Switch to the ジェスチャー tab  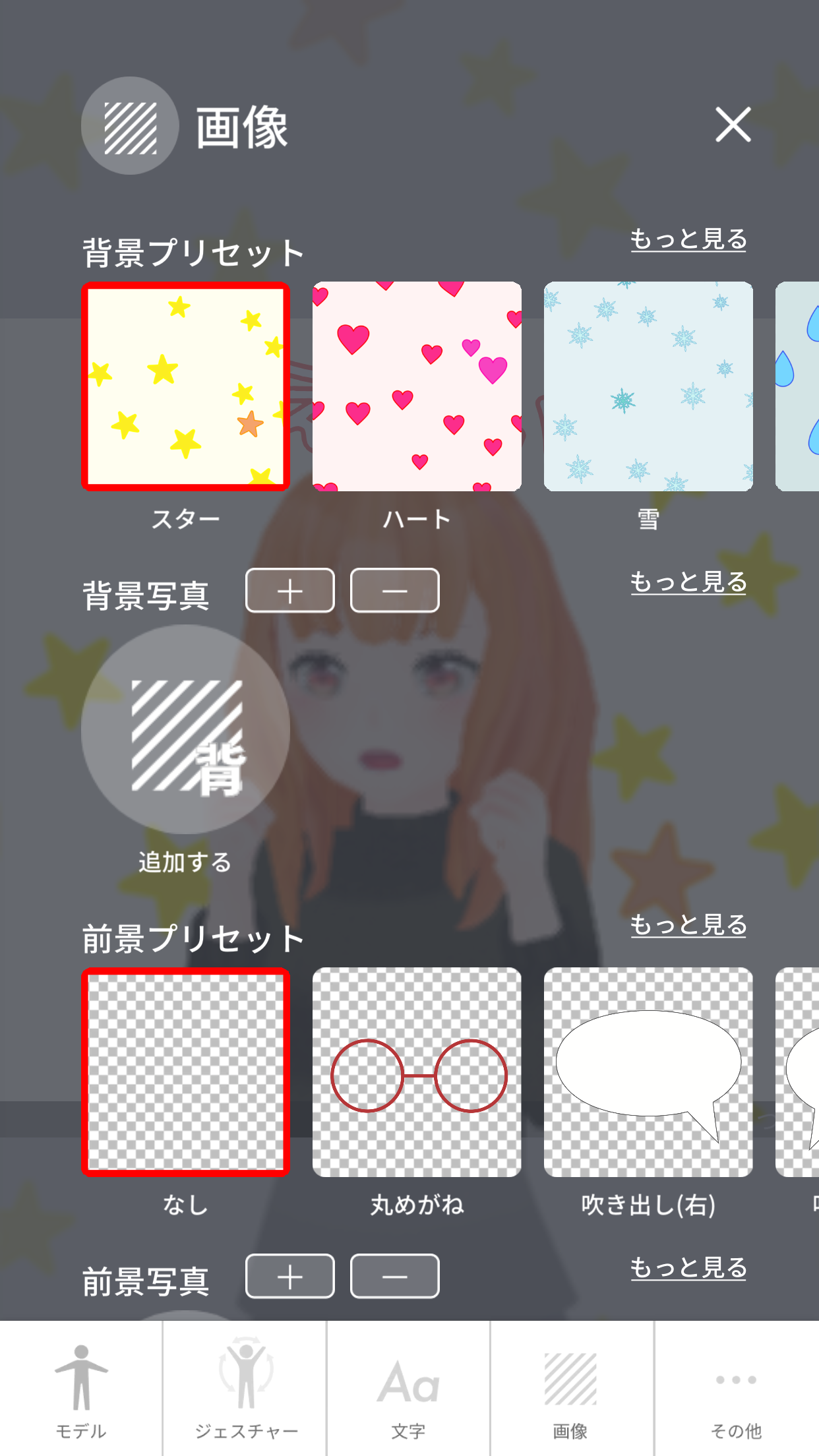(x=245, y=1389)
